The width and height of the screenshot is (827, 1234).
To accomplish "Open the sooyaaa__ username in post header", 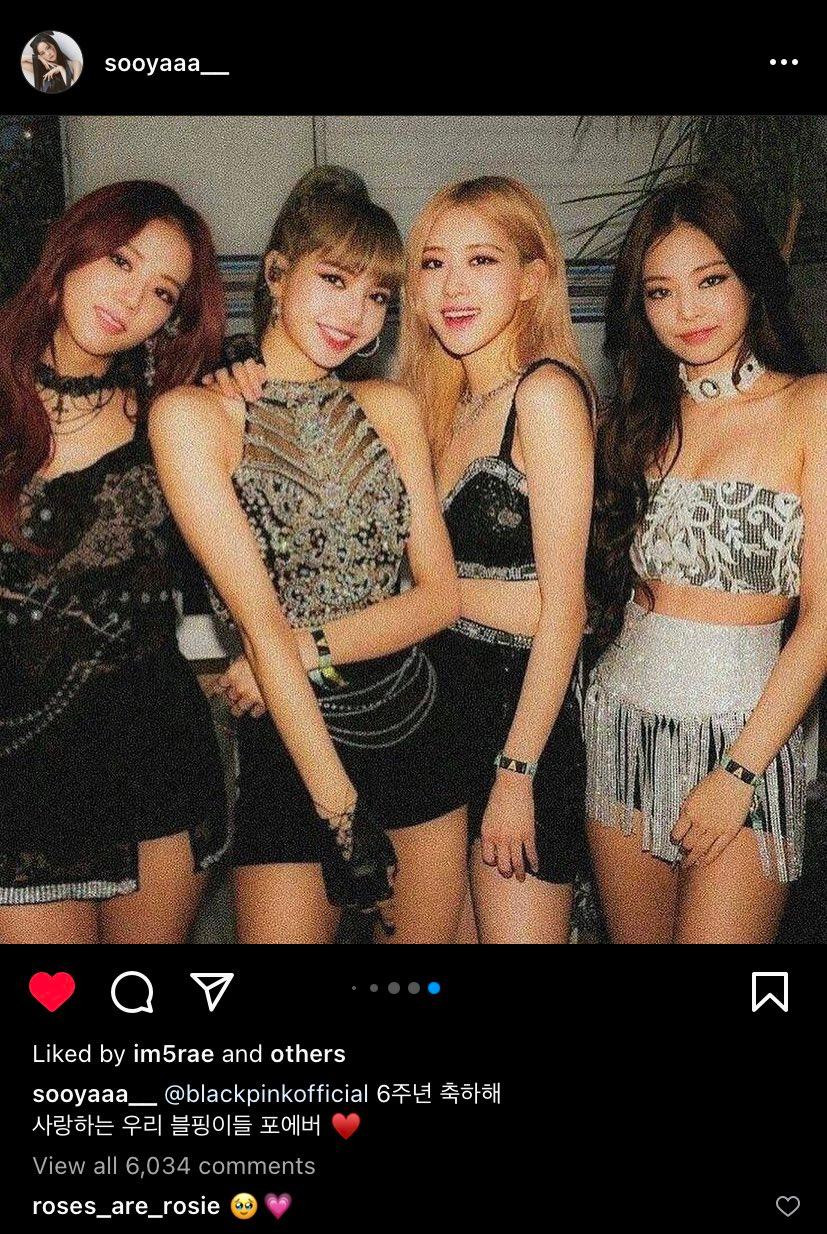I will (x=166, y=63).
